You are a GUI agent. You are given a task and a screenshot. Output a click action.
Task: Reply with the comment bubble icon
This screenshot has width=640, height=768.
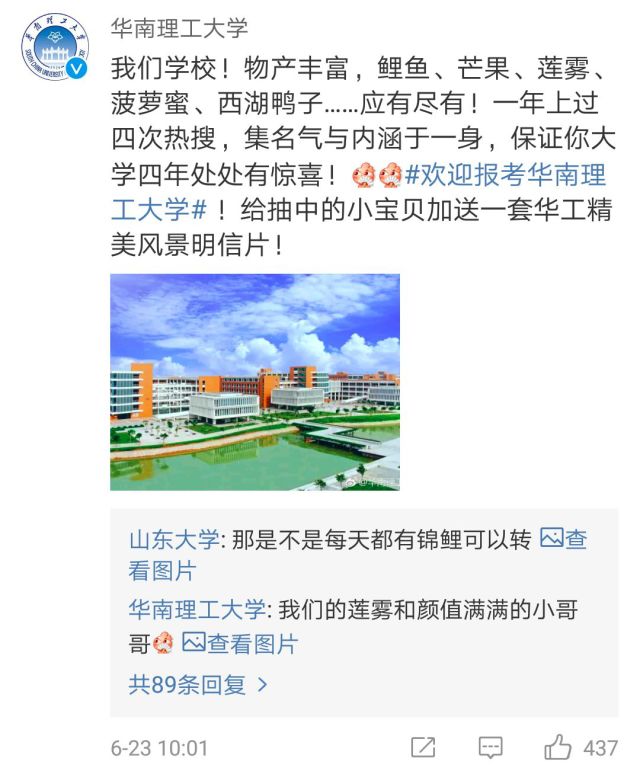490,747
